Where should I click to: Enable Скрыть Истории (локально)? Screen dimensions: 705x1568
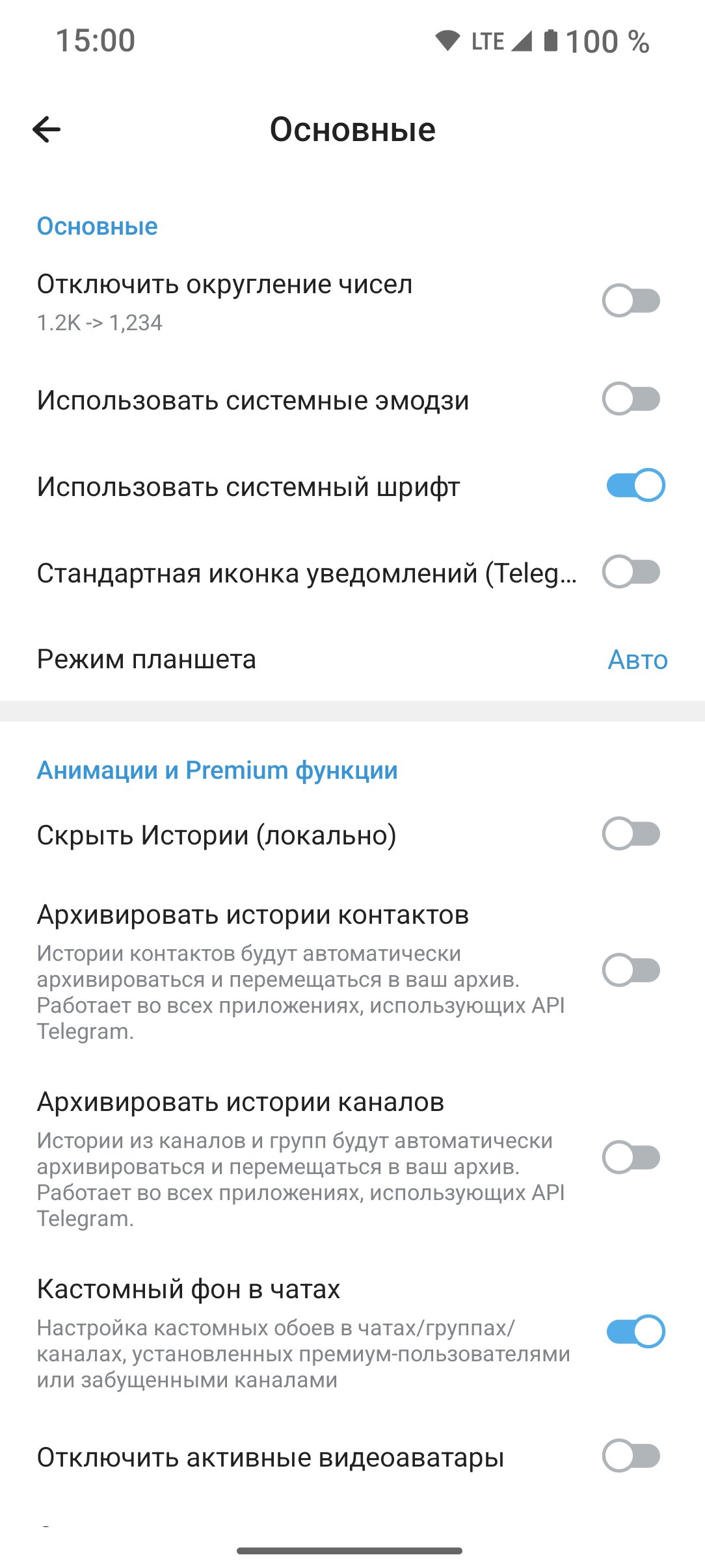coord(632,834)
